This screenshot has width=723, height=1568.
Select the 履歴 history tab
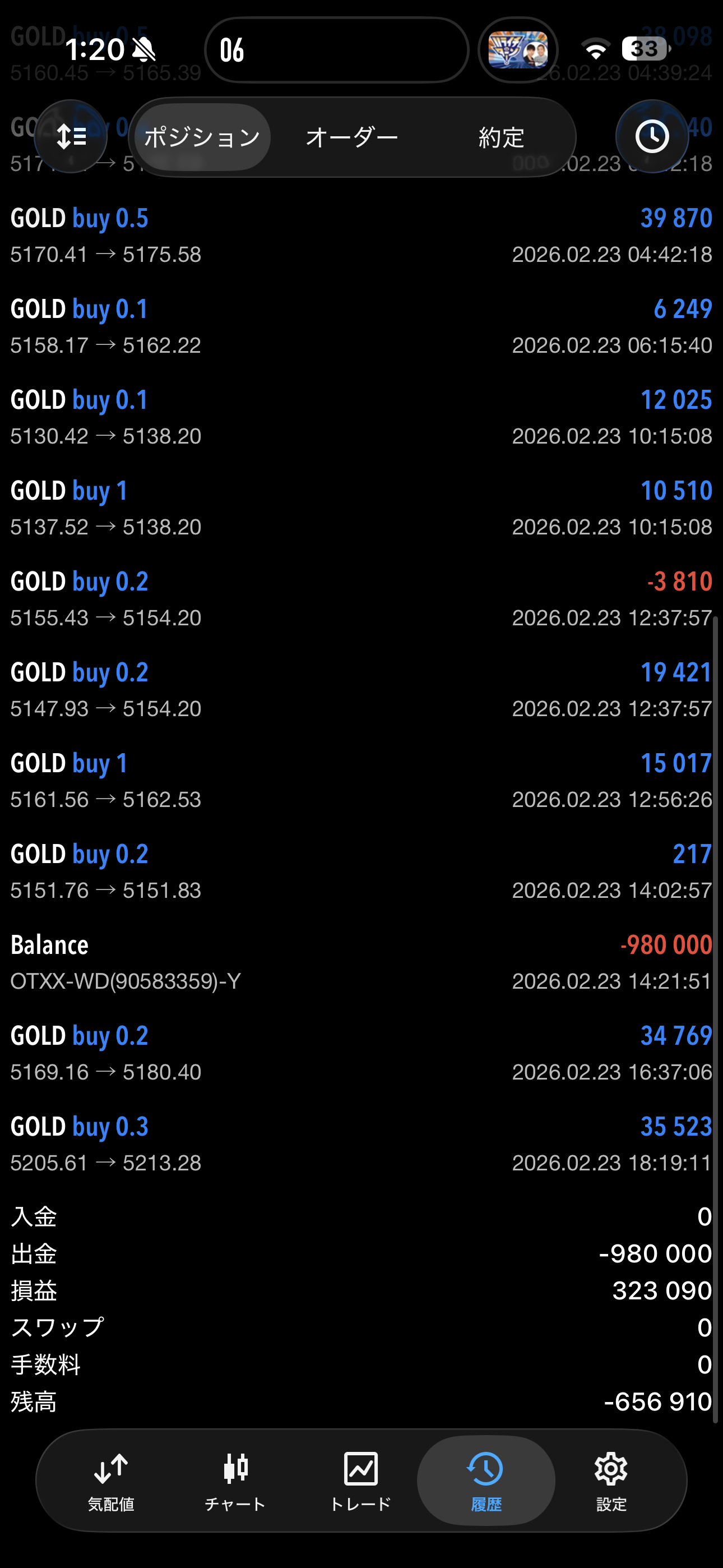486,1481
